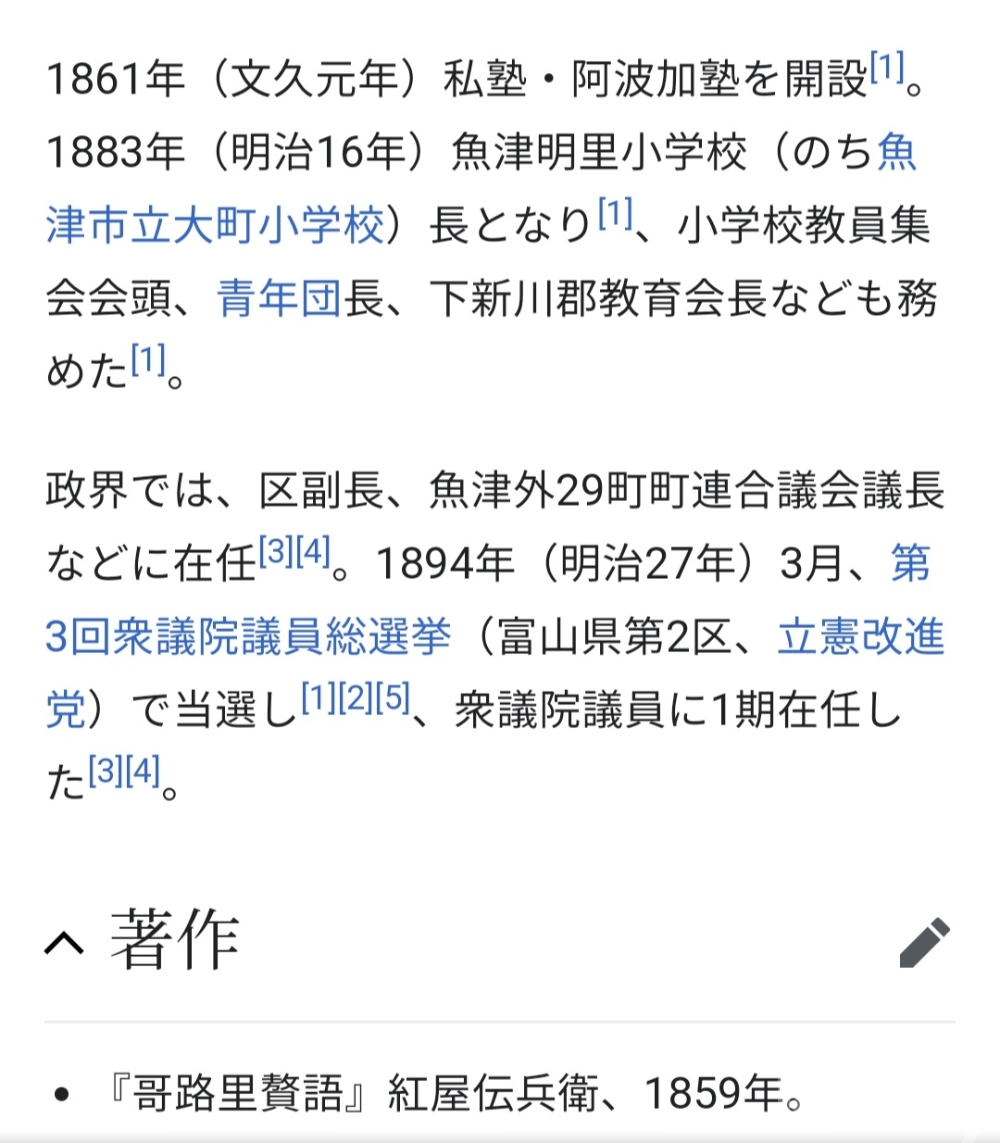Open citation [5] after 当選し
1000x1143 pixels.
392,700
